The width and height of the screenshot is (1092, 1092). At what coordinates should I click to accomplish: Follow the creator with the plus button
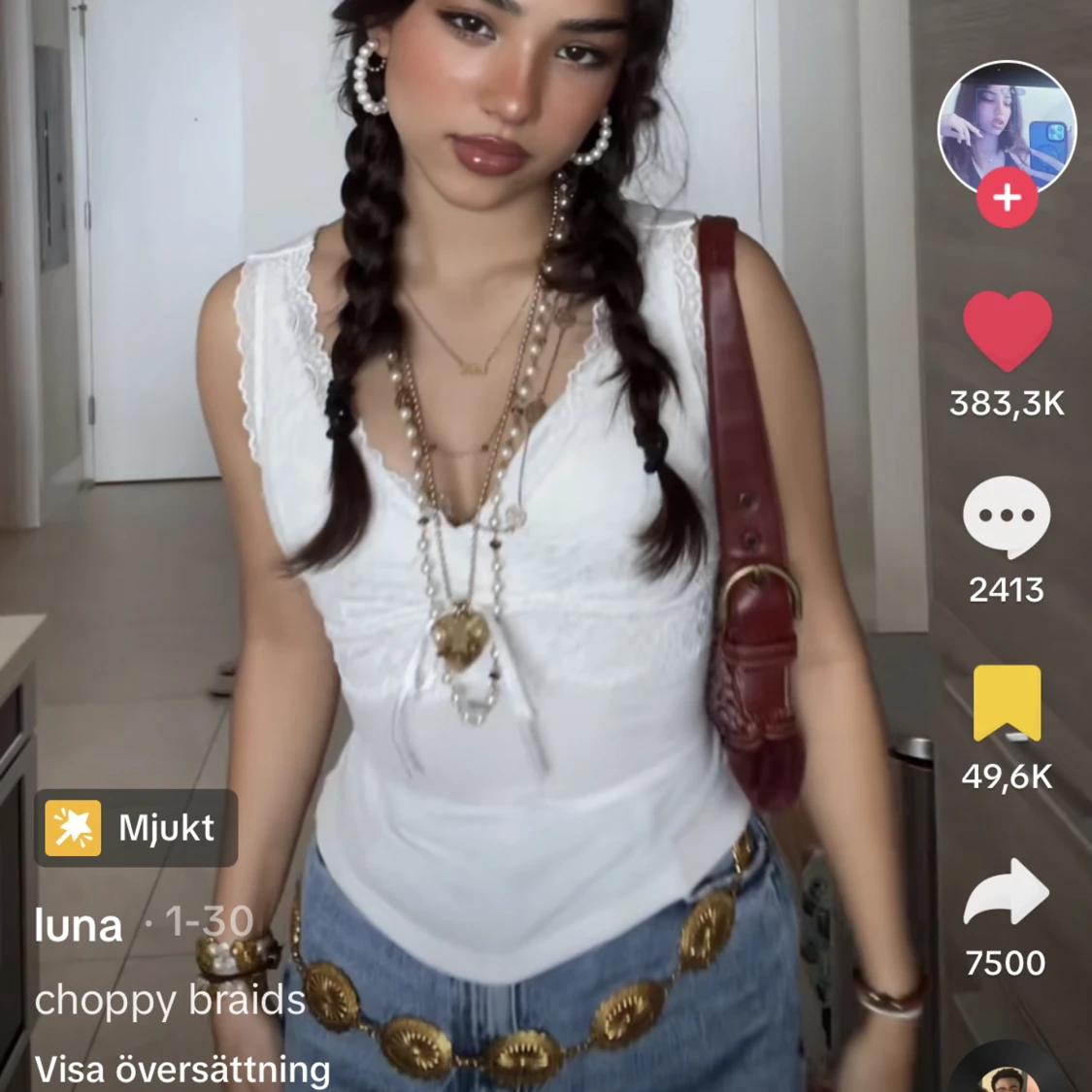pos(1007,198)
